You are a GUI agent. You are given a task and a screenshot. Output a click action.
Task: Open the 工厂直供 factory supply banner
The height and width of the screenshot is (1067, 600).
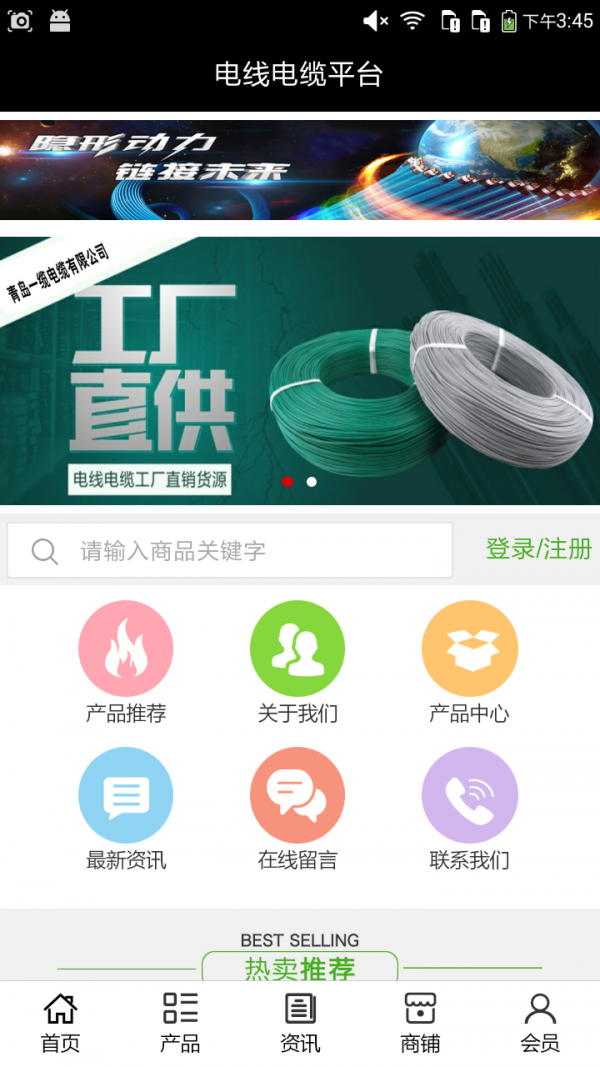pos(300,370)
